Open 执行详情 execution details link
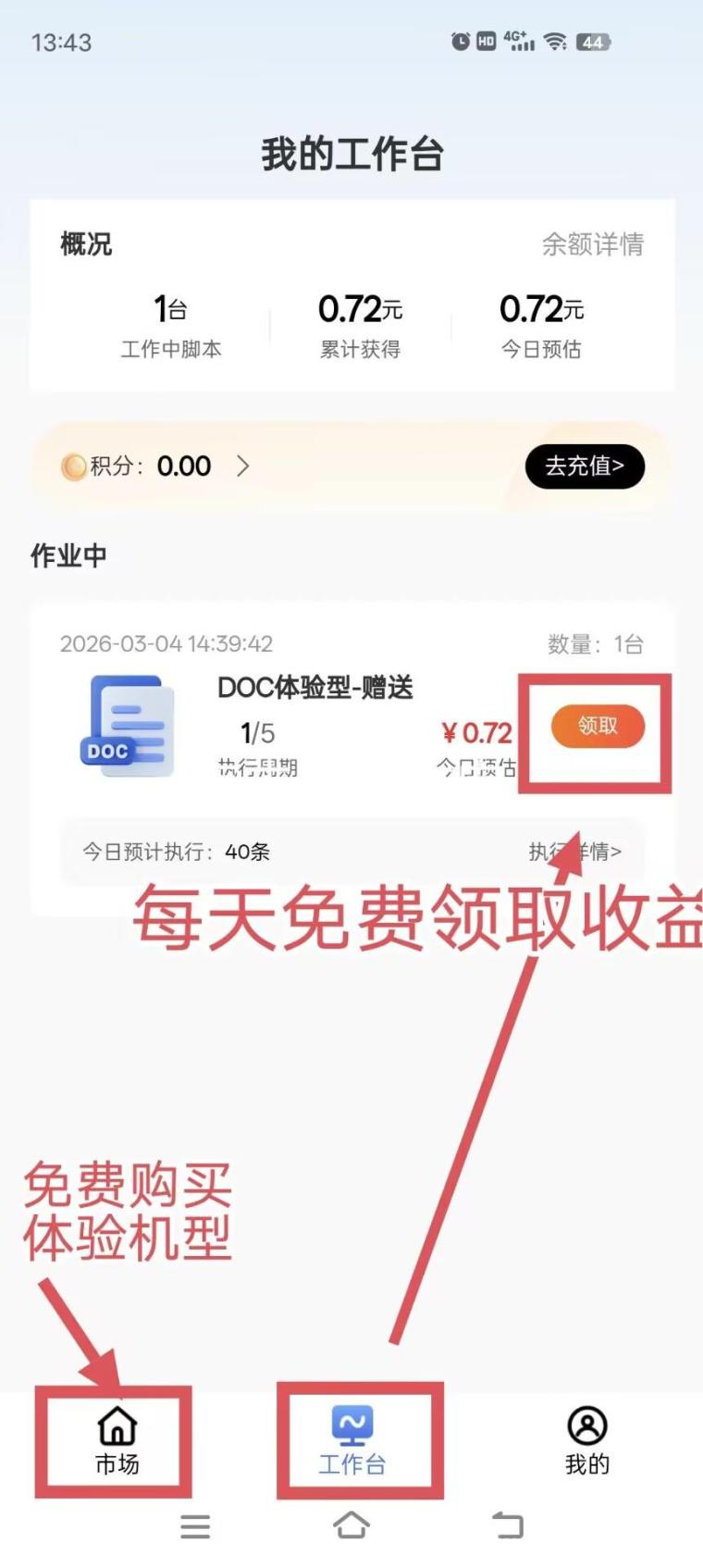The height and width of the screenshot is (1568, 703). [575, 852]
